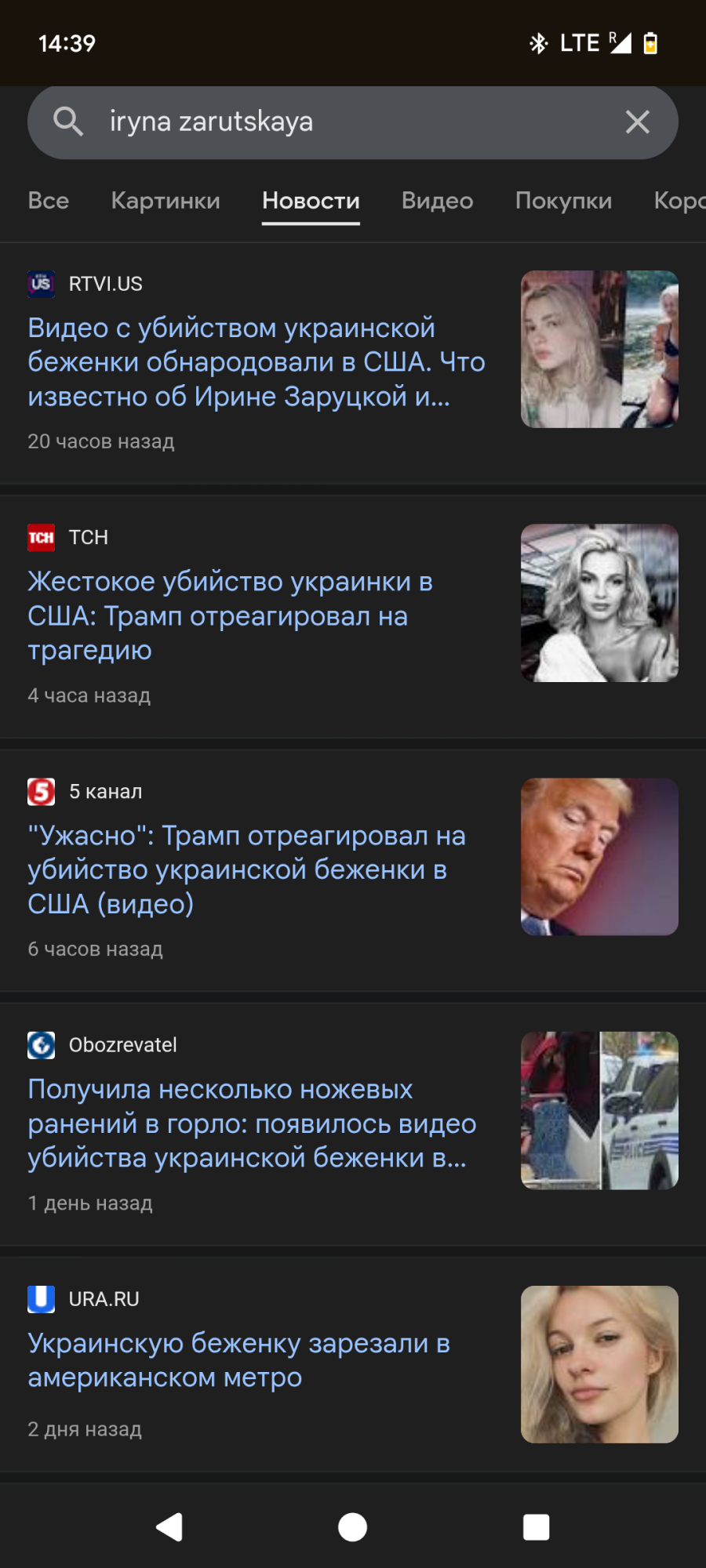The image size is (706, 1568).
Task: Clear the search query with X
Action: (637, 122)
